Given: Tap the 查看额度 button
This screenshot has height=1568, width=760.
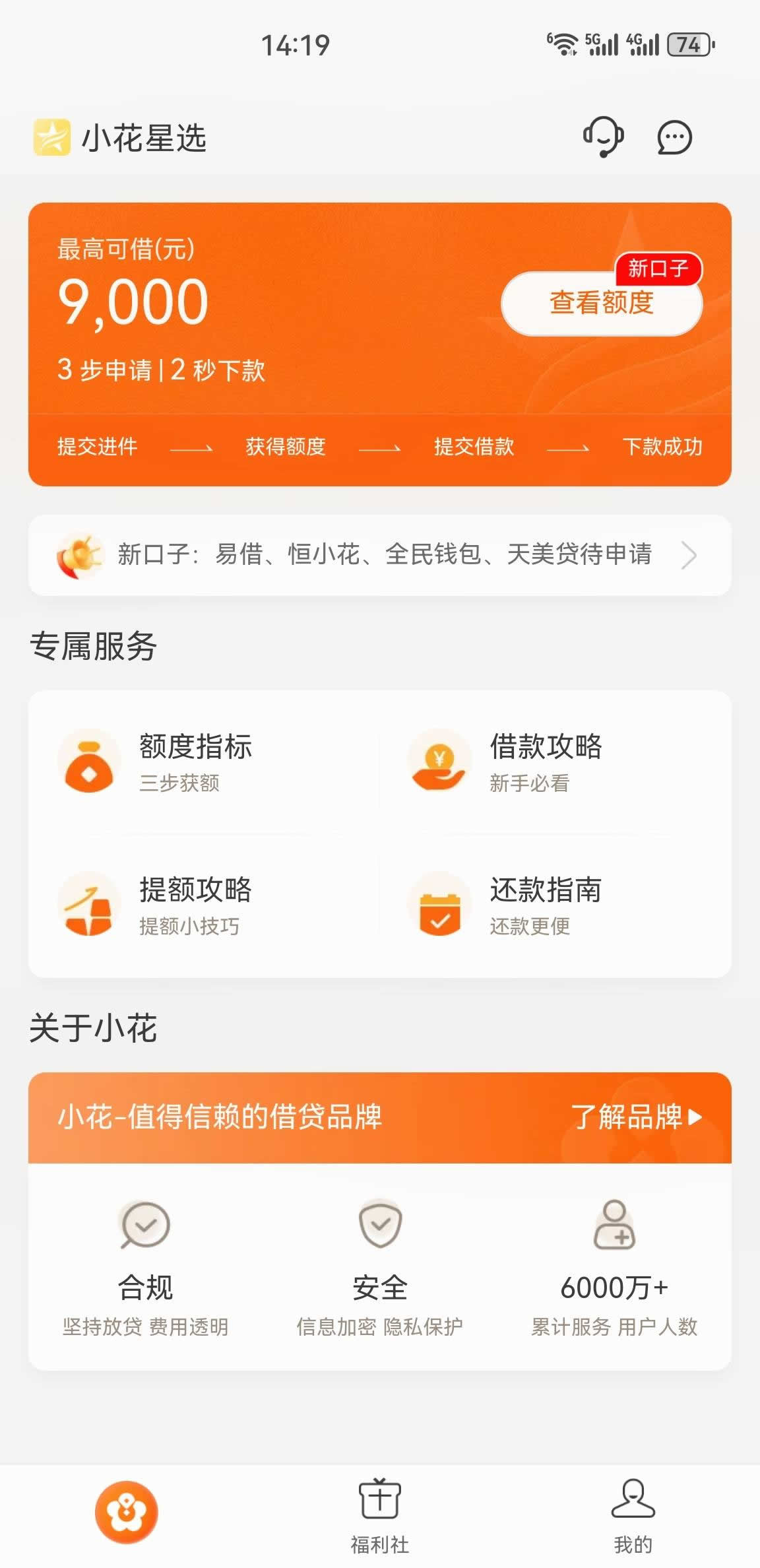Looking at the screenshot, I should (x=601, y=304).
